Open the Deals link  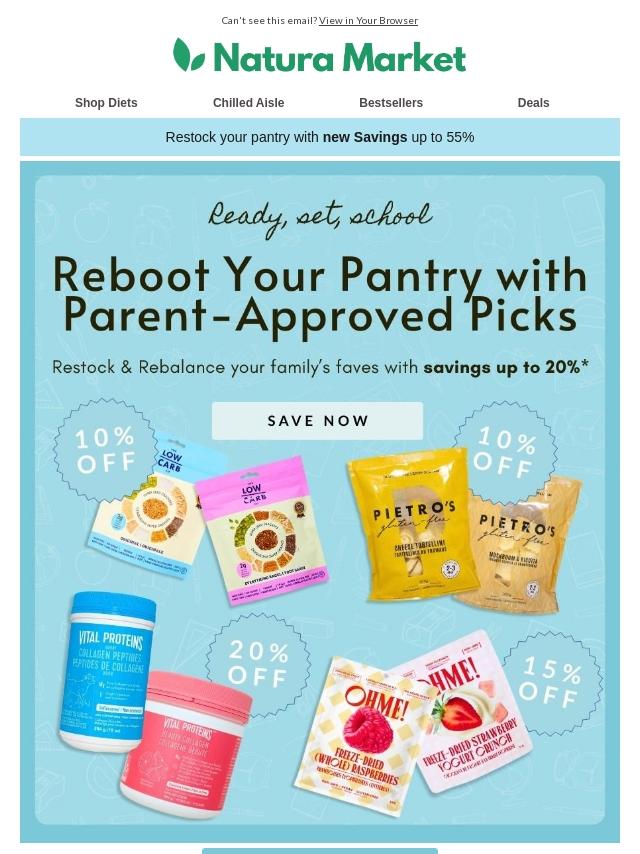click(533, 103)
